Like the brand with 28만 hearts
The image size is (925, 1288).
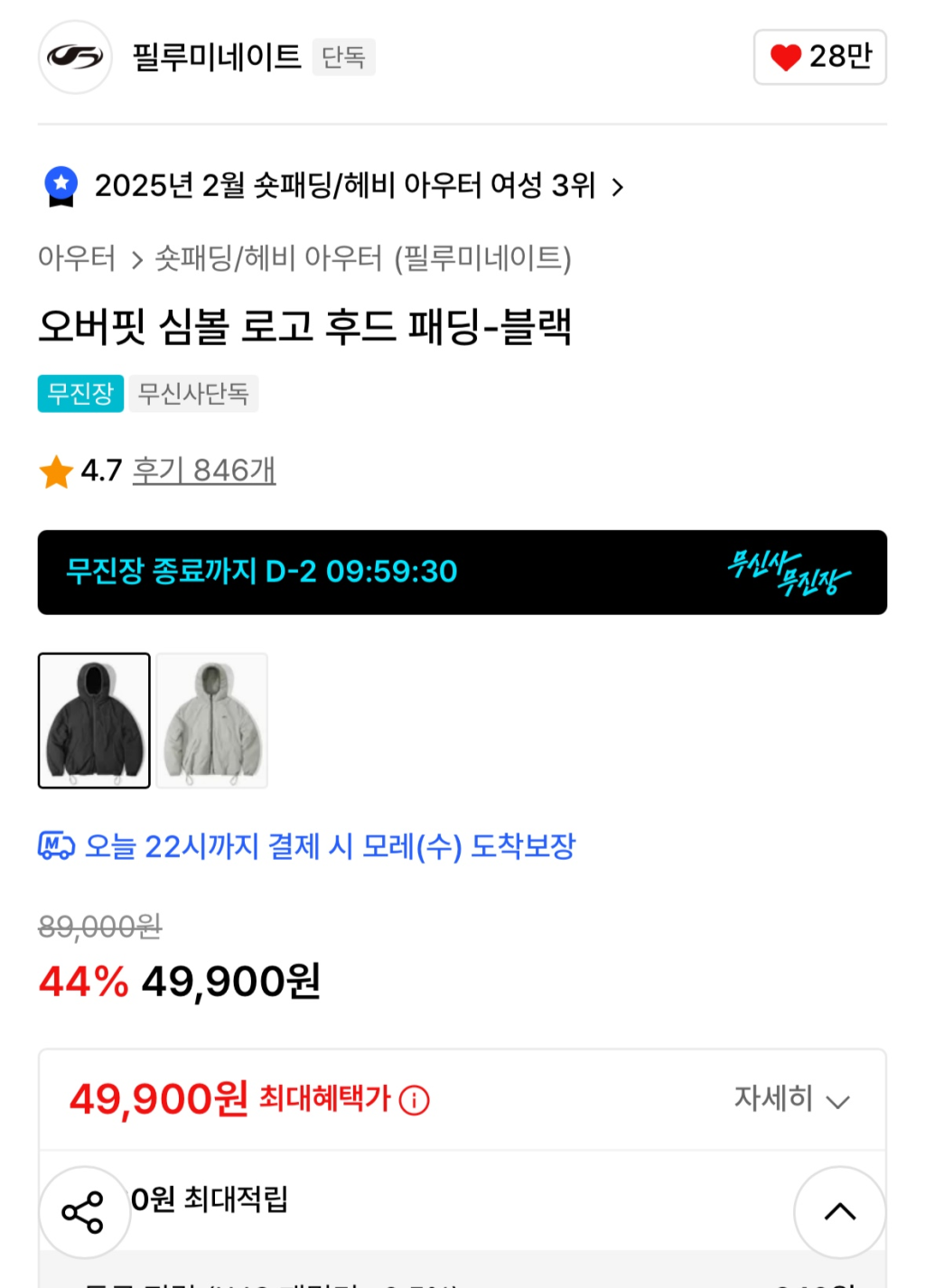(819, 57)
